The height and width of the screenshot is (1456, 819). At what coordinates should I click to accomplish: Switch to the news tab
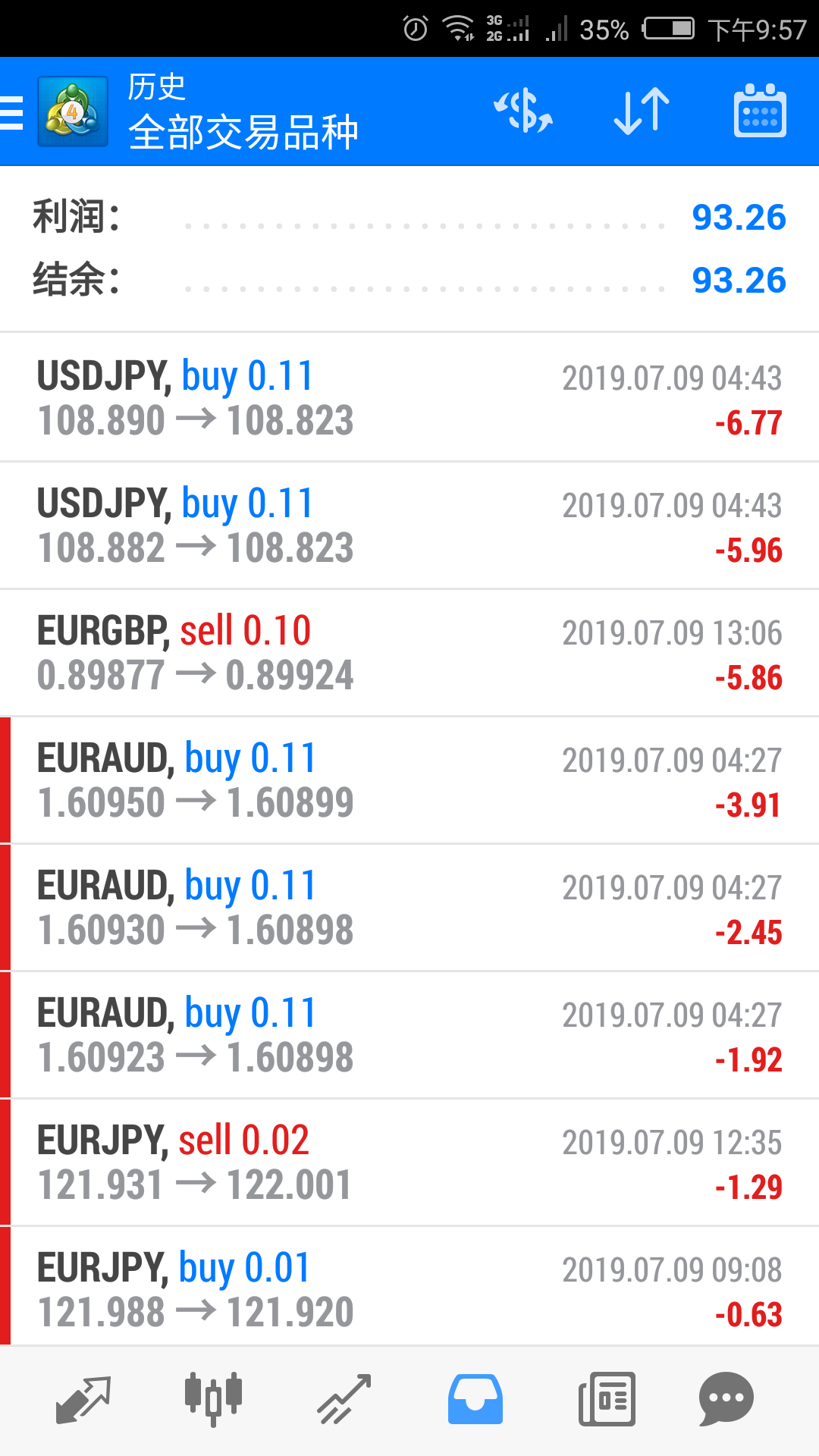607,1399
